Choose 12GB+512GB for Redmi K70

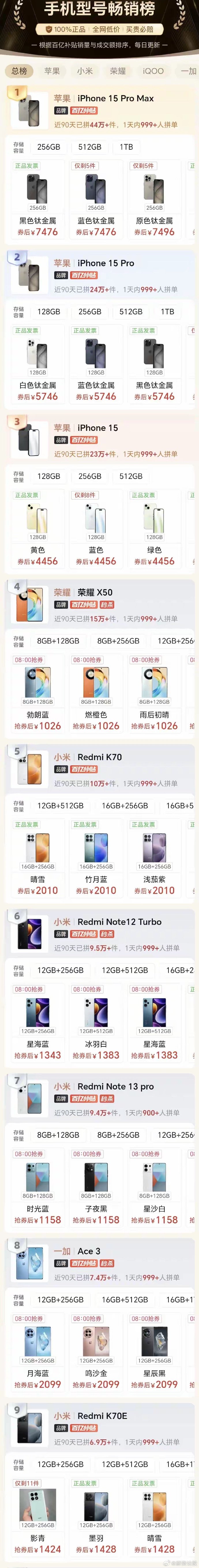pyautogui.click(x=61, y=805)
